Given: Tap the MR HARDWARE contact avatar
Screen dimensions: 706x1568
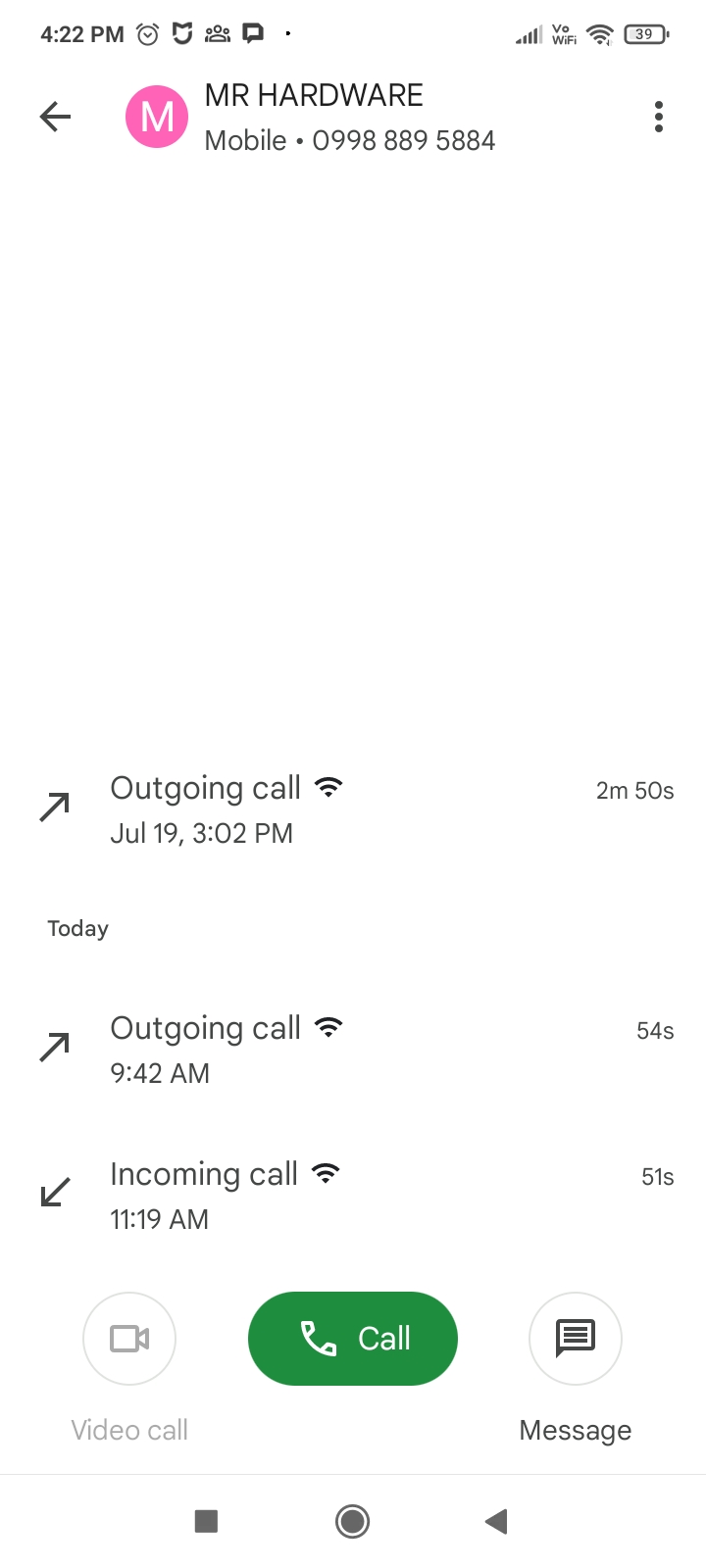Looking at the screenshot, I should tap(157, 118).
